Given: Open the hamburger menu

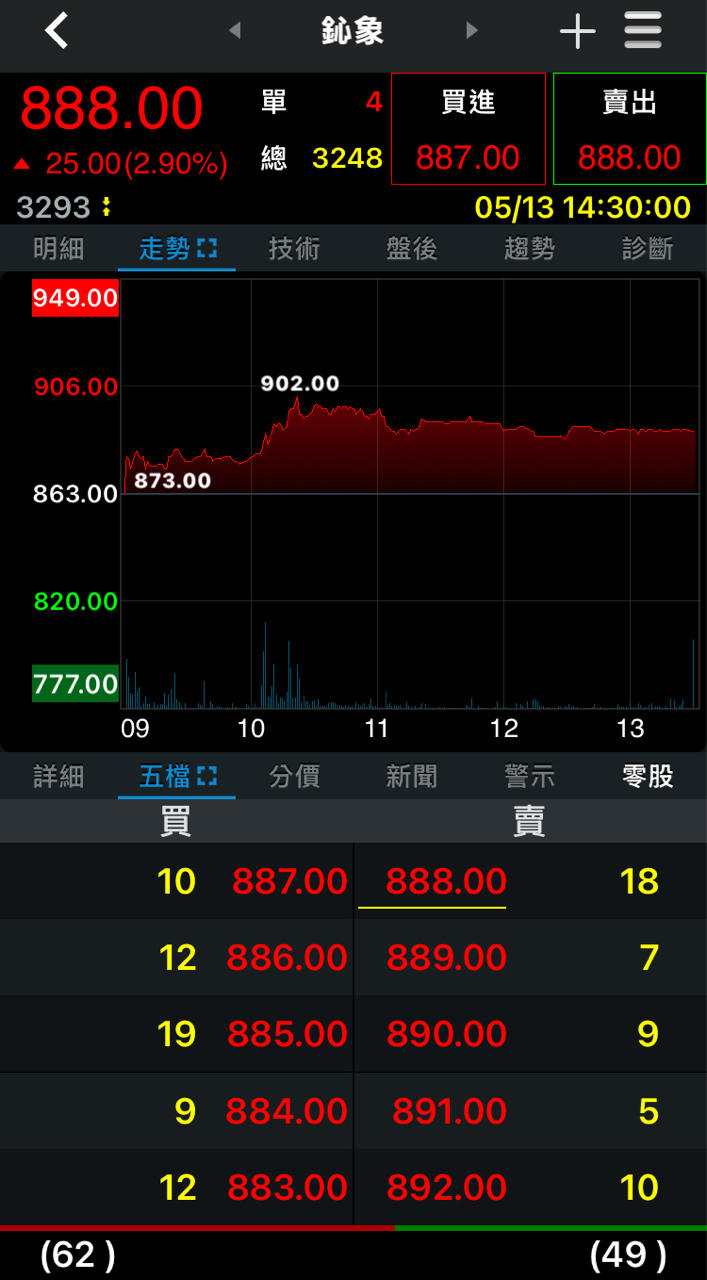Looking at the screenshot, I should coord(643,31).
